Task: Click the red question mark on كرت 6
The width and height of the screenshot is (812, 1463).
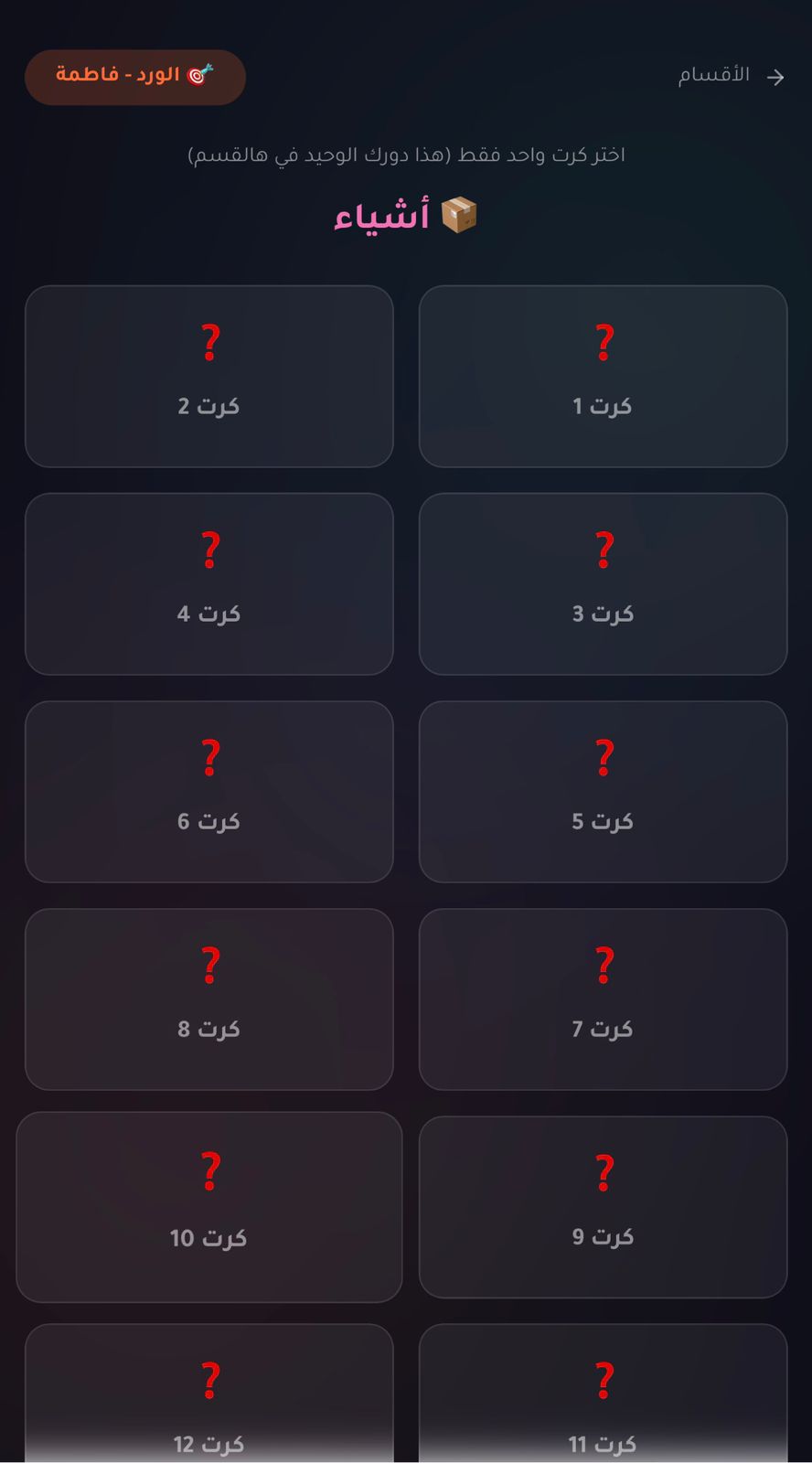Action: (209, 756)
